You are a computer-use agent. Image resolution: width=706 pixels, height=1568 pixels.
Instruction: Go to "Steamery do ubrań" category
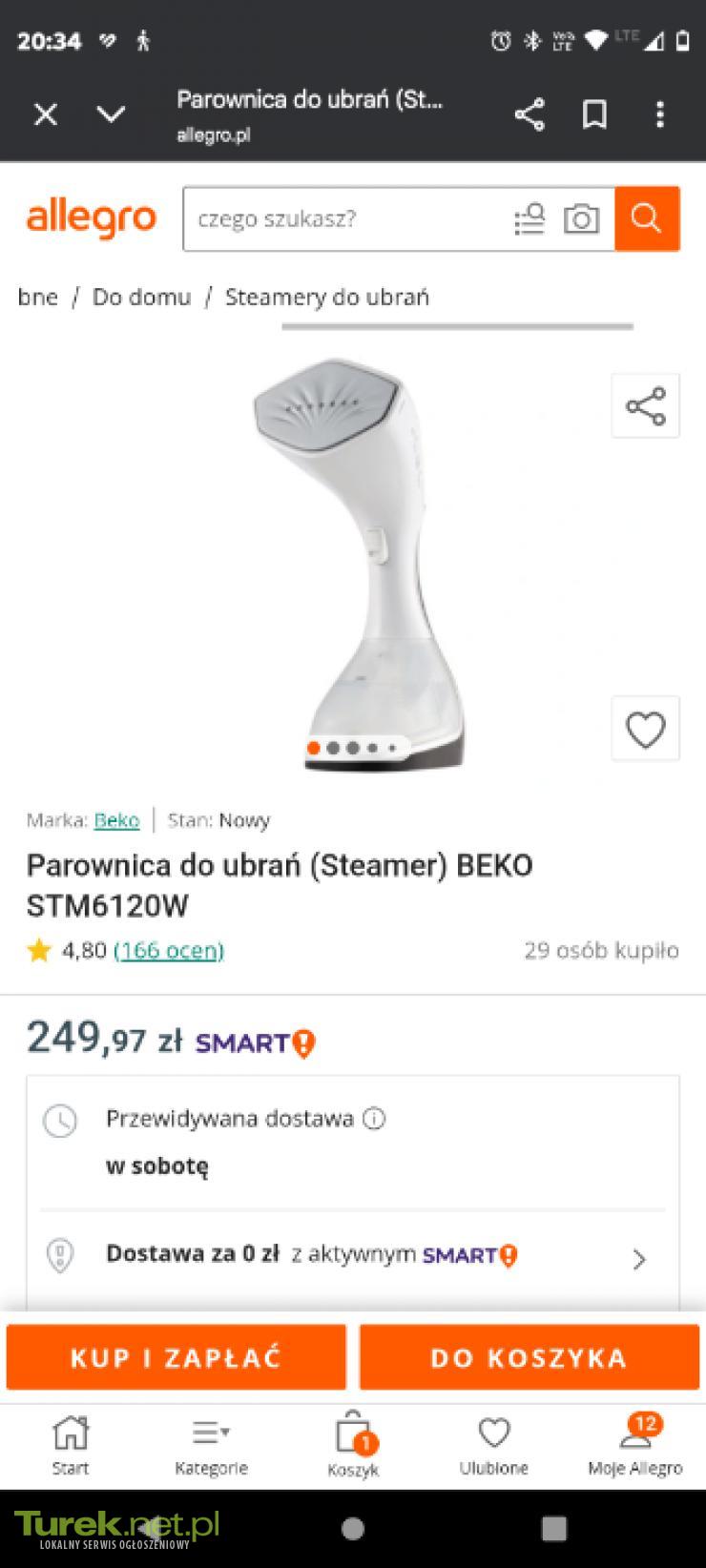pos(327,297)
